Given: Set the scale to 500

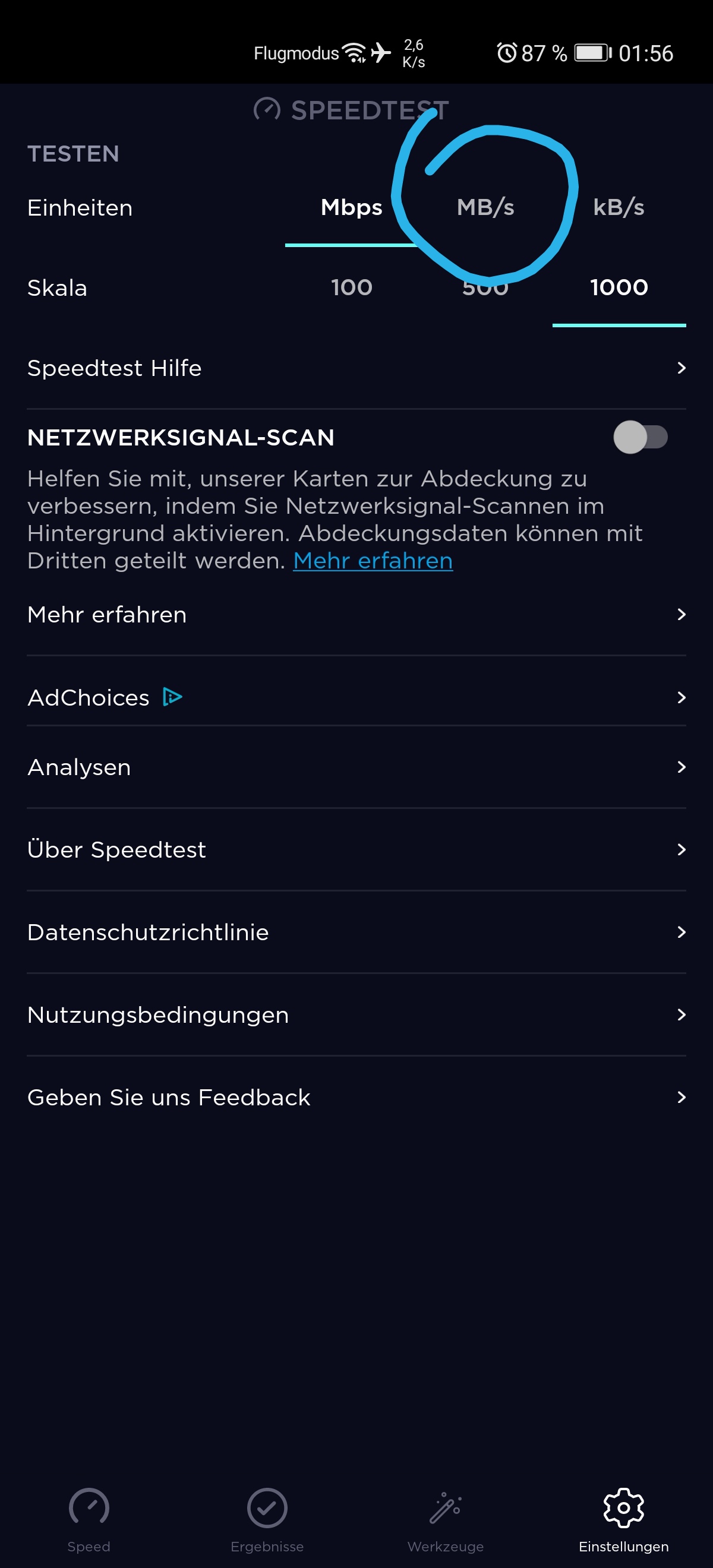Looking at the screenshot, I should pos(485,288).
